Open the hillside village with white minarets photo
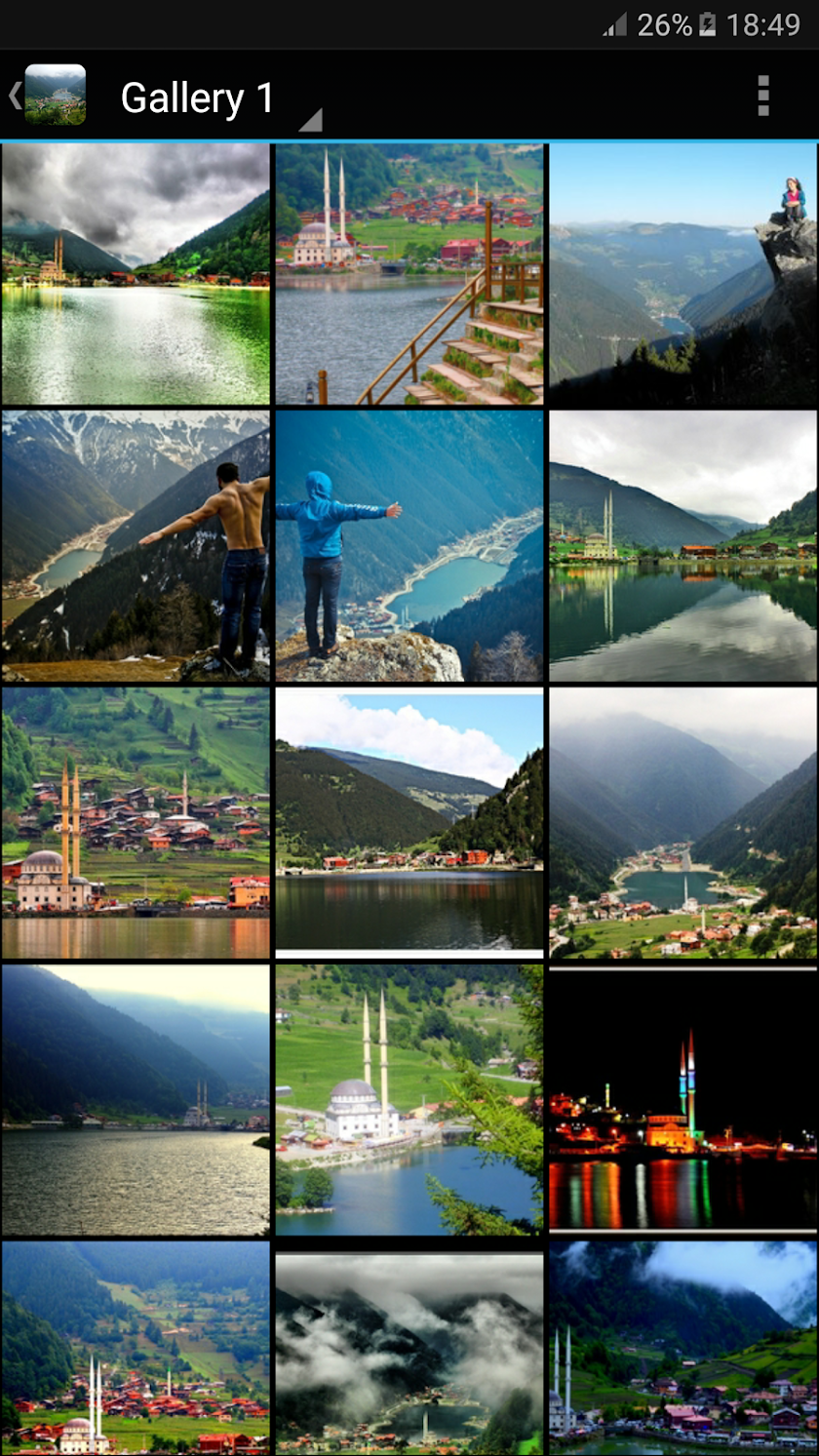Screen dimensions: 819x1456 (136, 1348)
